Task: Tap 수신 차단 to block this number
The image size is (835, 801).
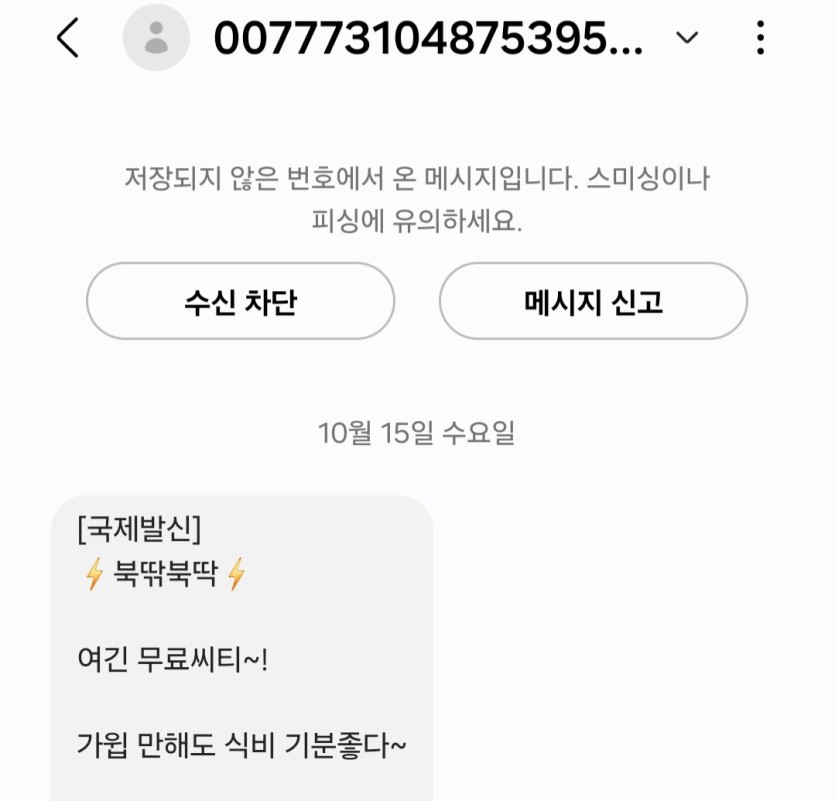Action: pyautogui.click(x=240, y=302)
